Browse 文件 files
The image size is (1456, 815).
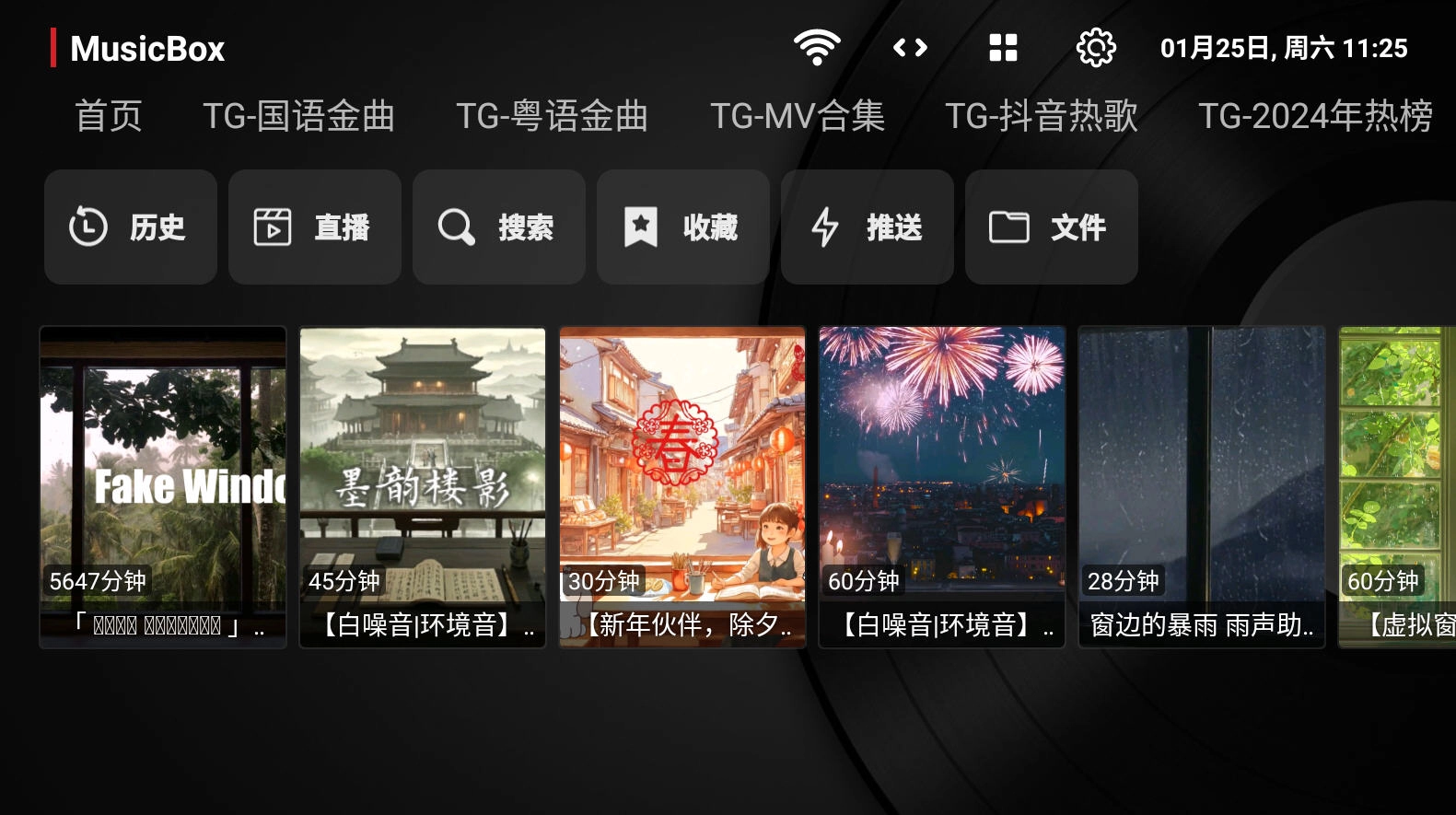[1052, 227]
